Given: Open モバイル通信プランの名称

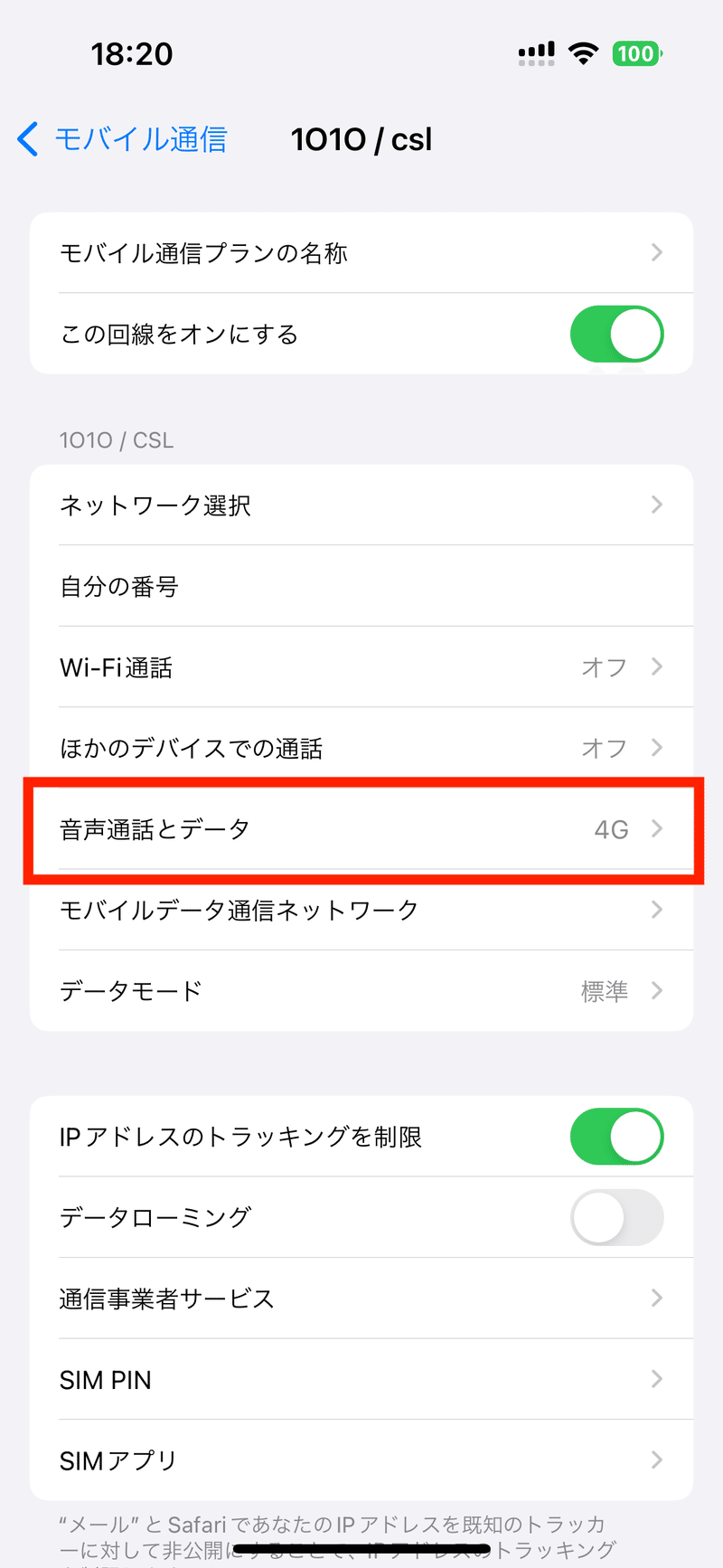Looking at the screenshot, I should click(x=361, y=252).
